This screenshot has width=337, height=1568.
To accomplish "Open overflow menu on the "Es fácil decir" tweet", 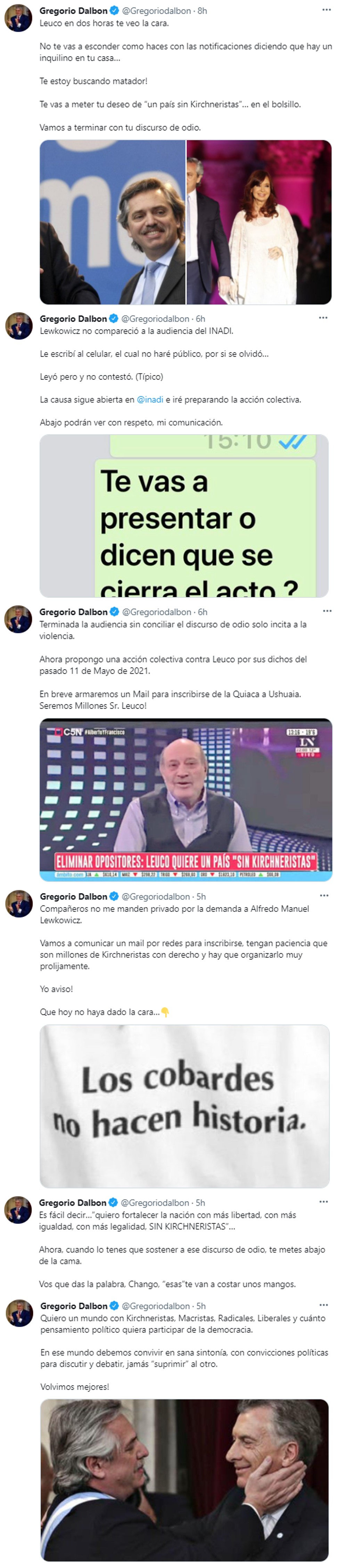I will (x=323, y=1202).
